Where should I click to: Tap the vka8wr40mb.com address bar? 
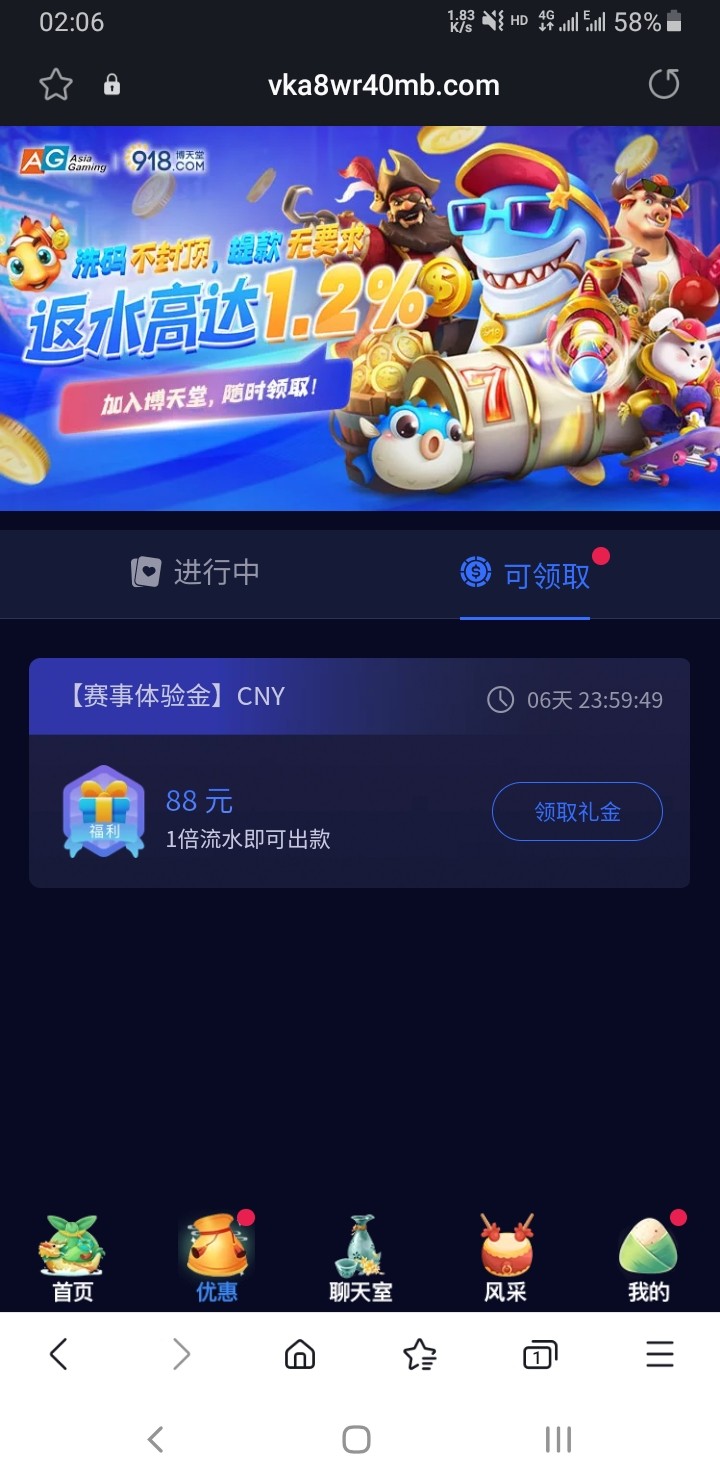point(384,85)
